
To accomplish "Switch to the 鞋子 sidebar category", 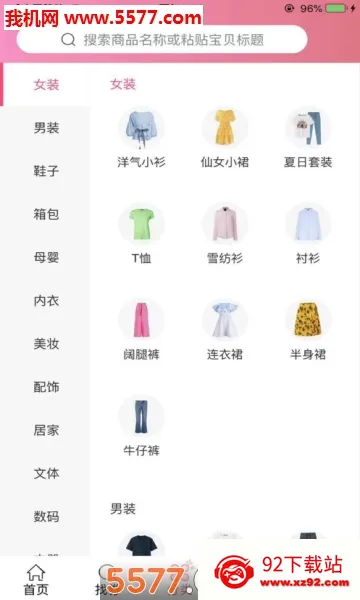I will coord(46,171).
